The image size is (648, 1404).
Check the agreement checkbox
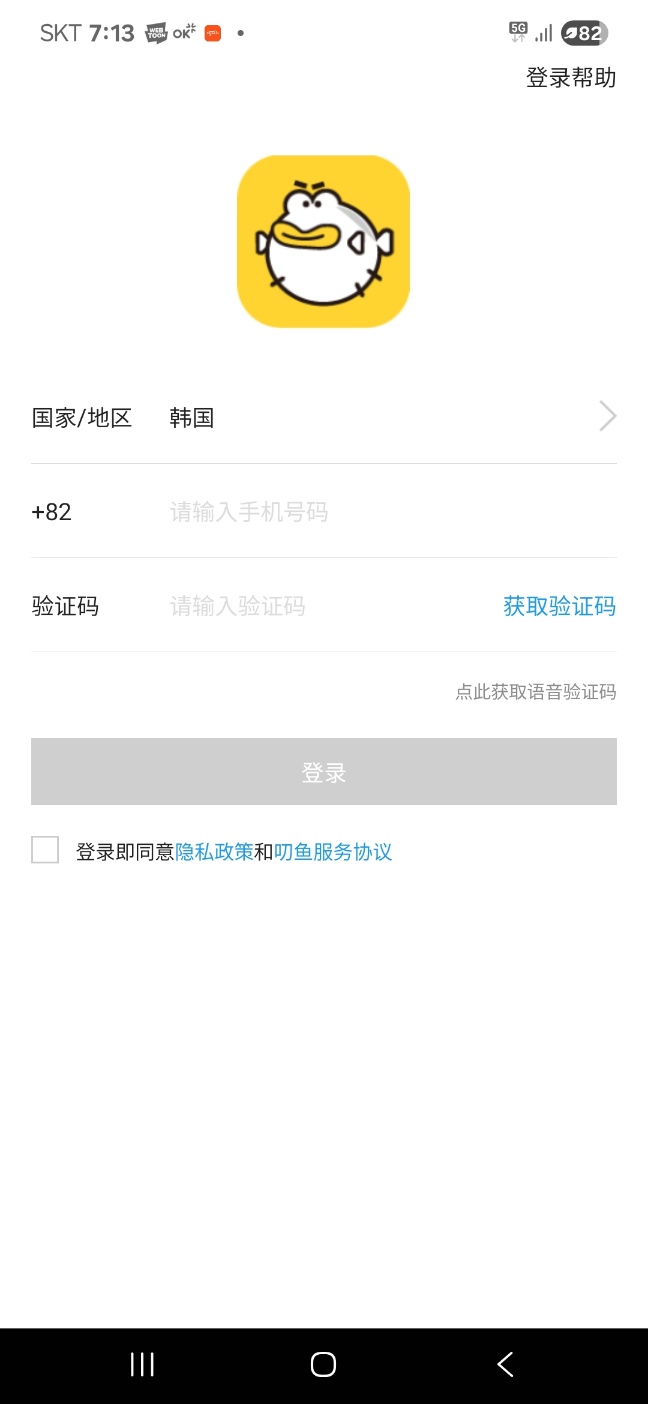(x=45, y=851)
